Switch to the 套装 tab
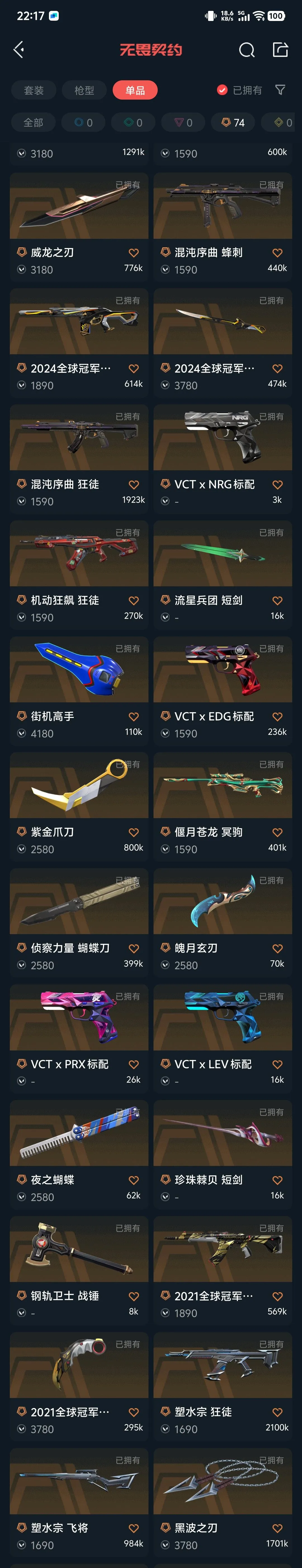 pyautogui.click(x=34, y=90)
